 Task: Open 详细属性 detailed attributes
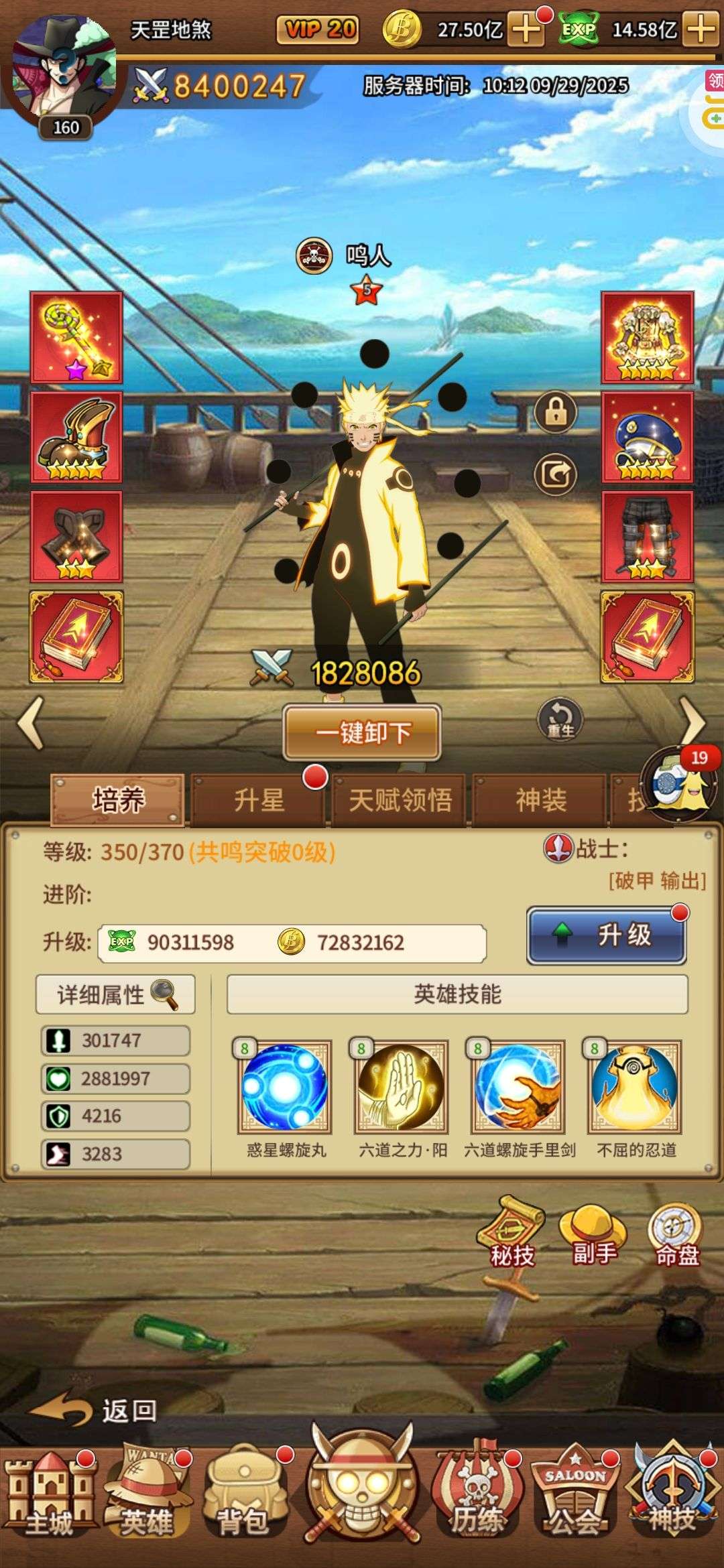[x=115, y=994]
